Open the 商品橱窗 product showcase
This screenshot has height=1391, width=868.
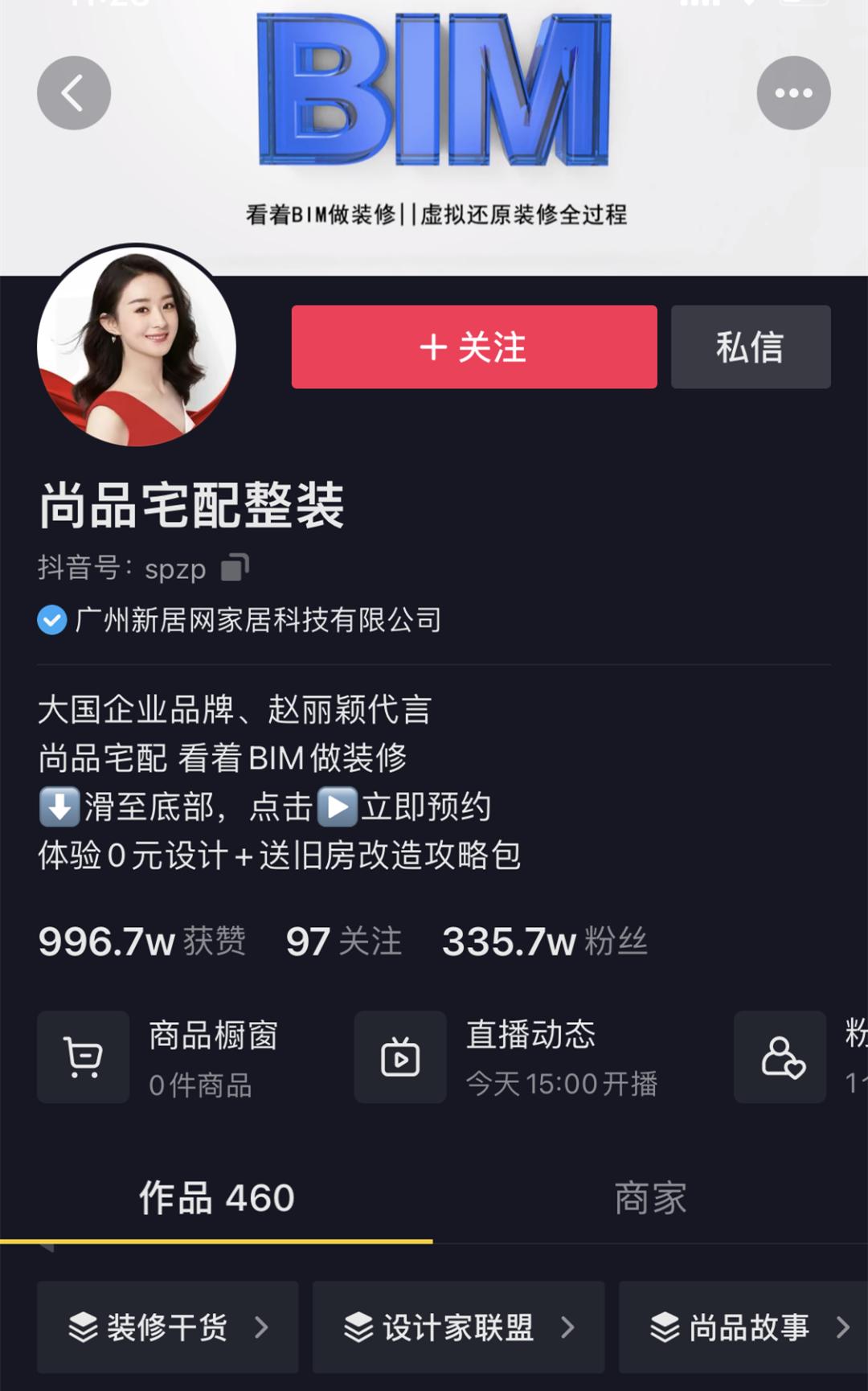161,1057
